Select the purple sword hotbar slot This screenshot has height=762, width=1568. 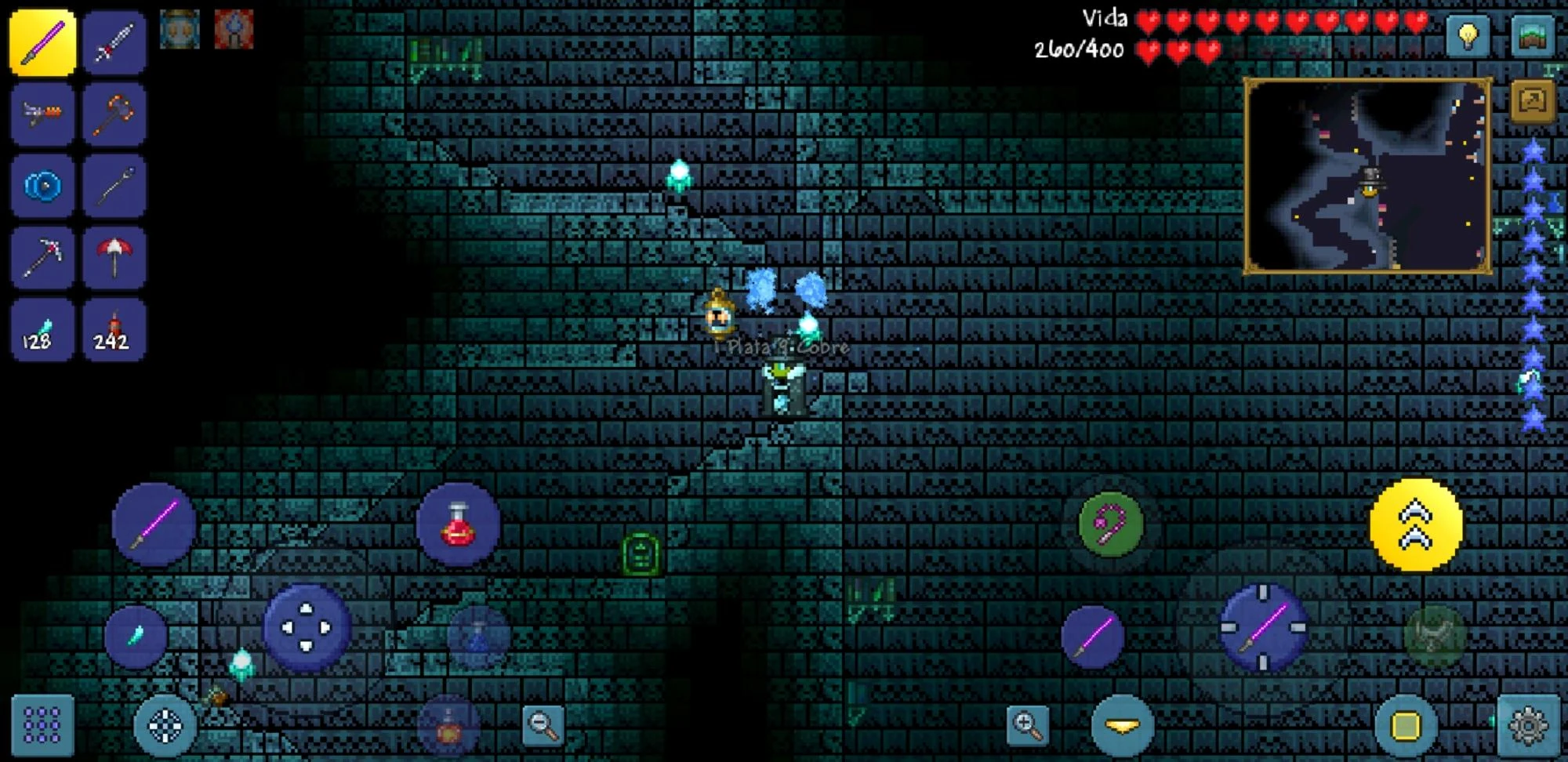[42, 42]
